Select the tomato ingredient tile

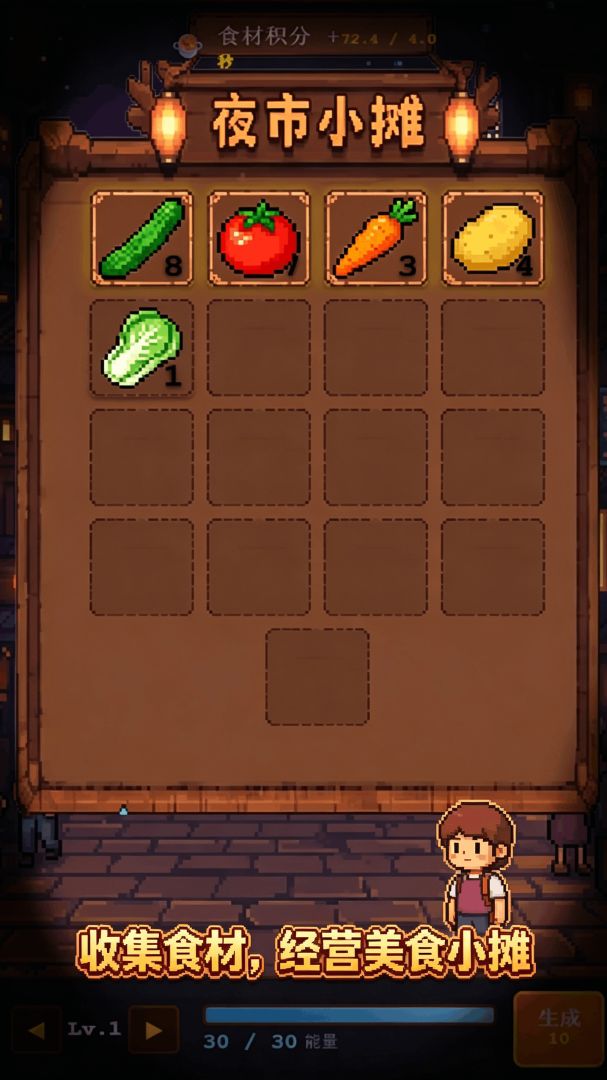click(x=259, y=238)
